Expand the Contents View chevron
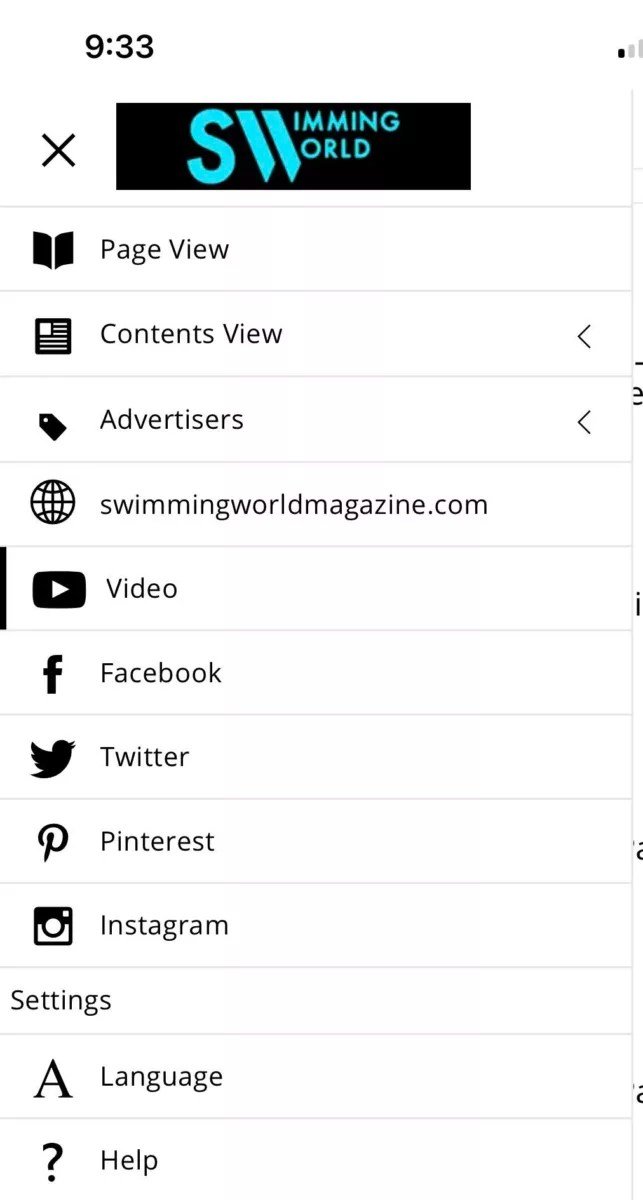 point(585,336)
